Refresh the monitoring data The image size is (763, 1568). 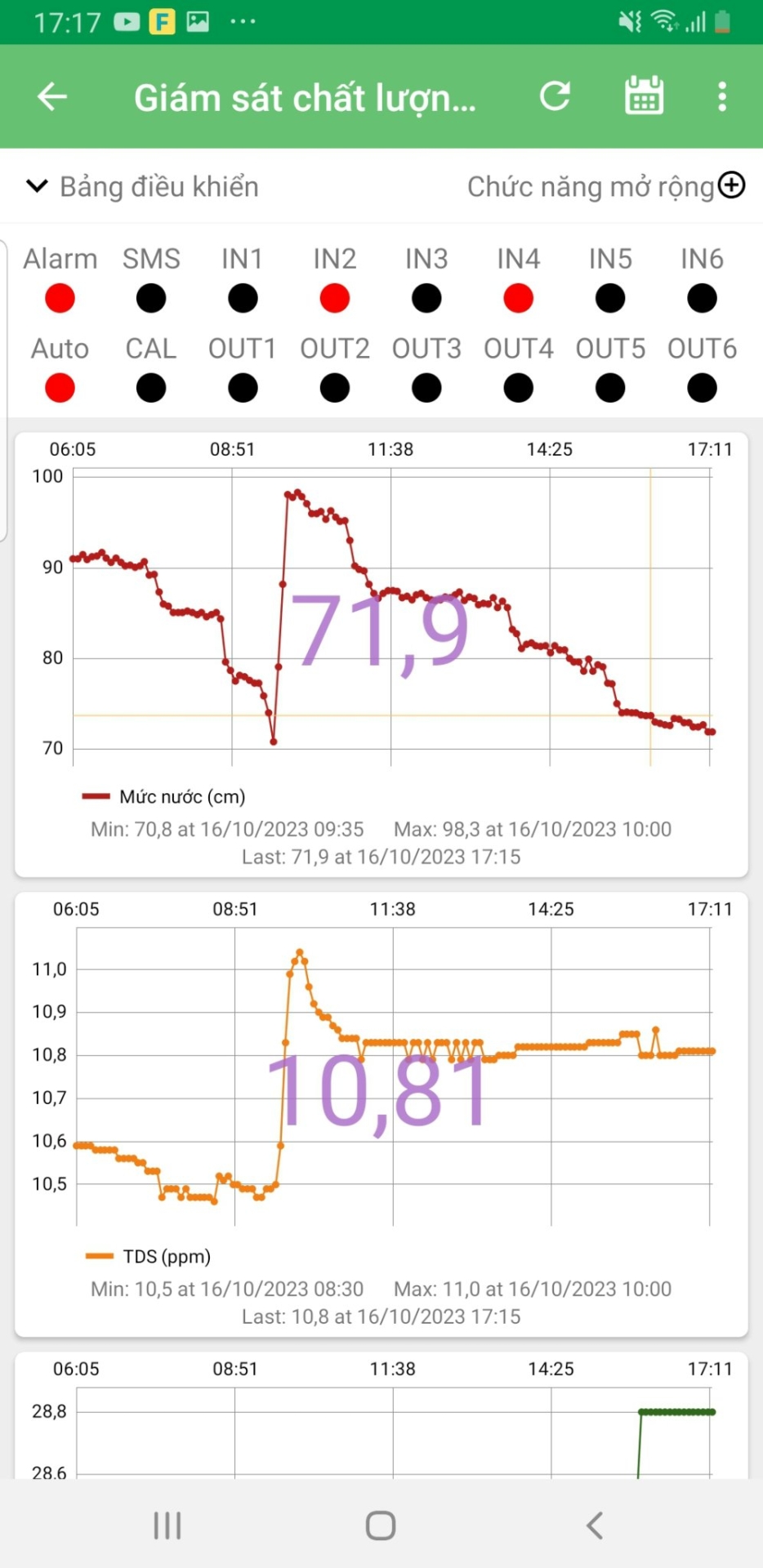click(555, 96)
